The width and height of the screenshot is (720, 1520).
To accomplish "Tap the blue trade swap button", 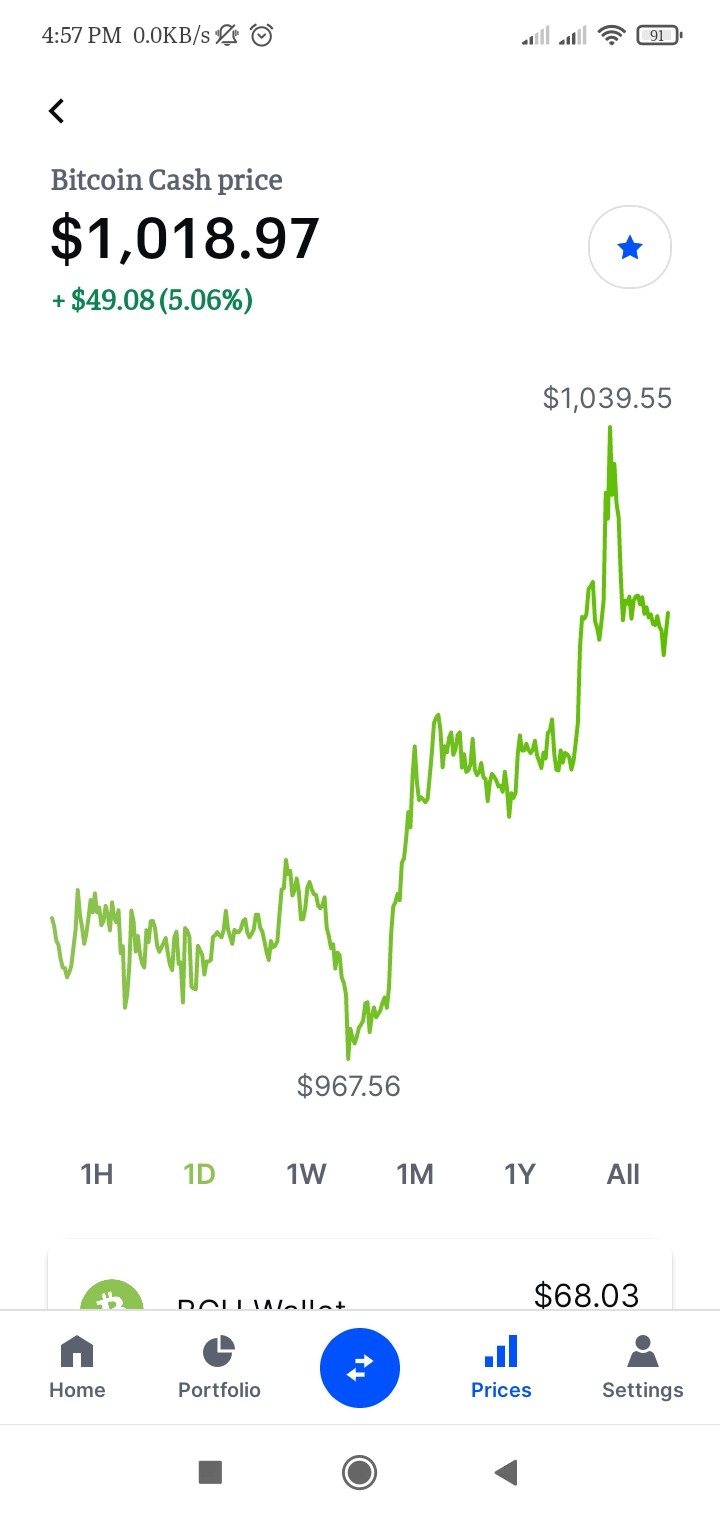I will pyautogui.click(x=360, y=1368).
